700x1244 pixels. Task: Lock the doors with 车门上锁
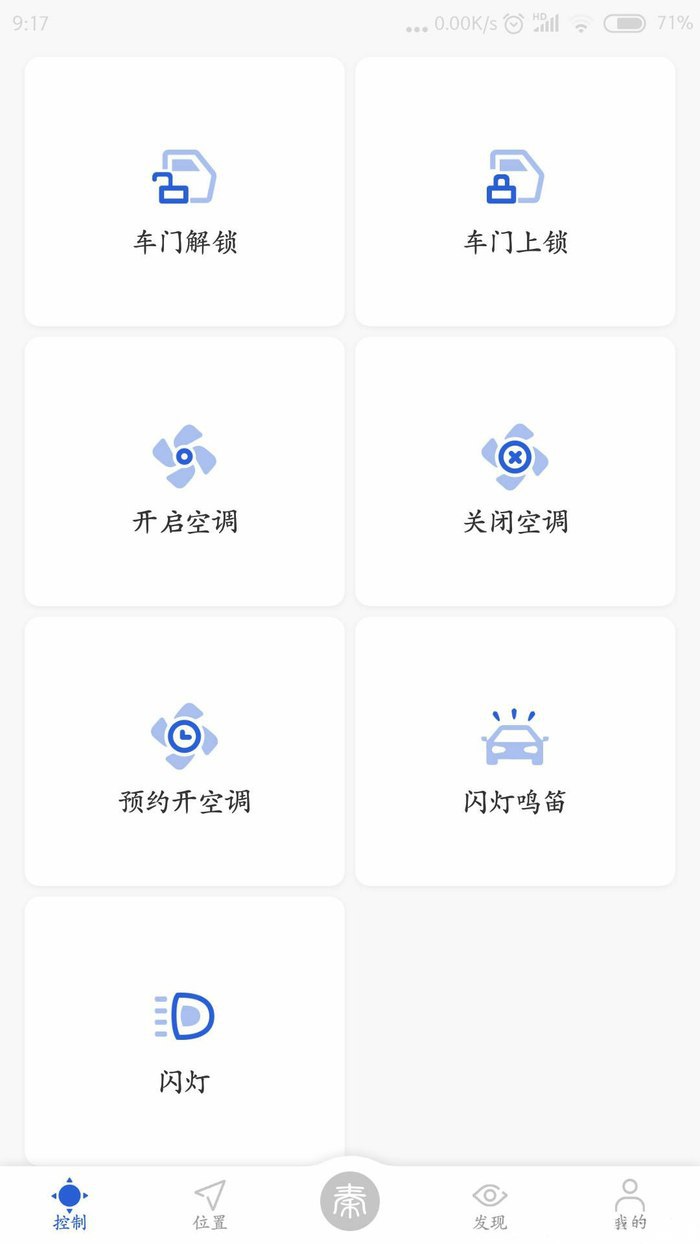click(515, 192)
